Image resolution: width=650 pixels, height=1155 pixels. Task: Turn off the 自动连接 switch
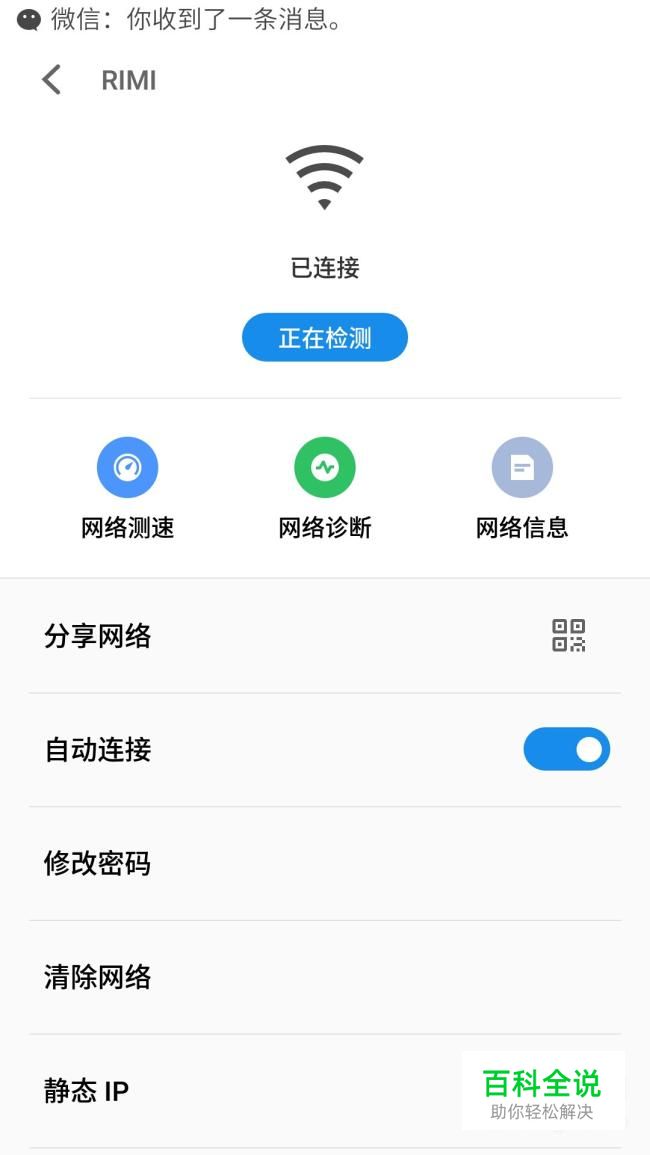(566, 749)
